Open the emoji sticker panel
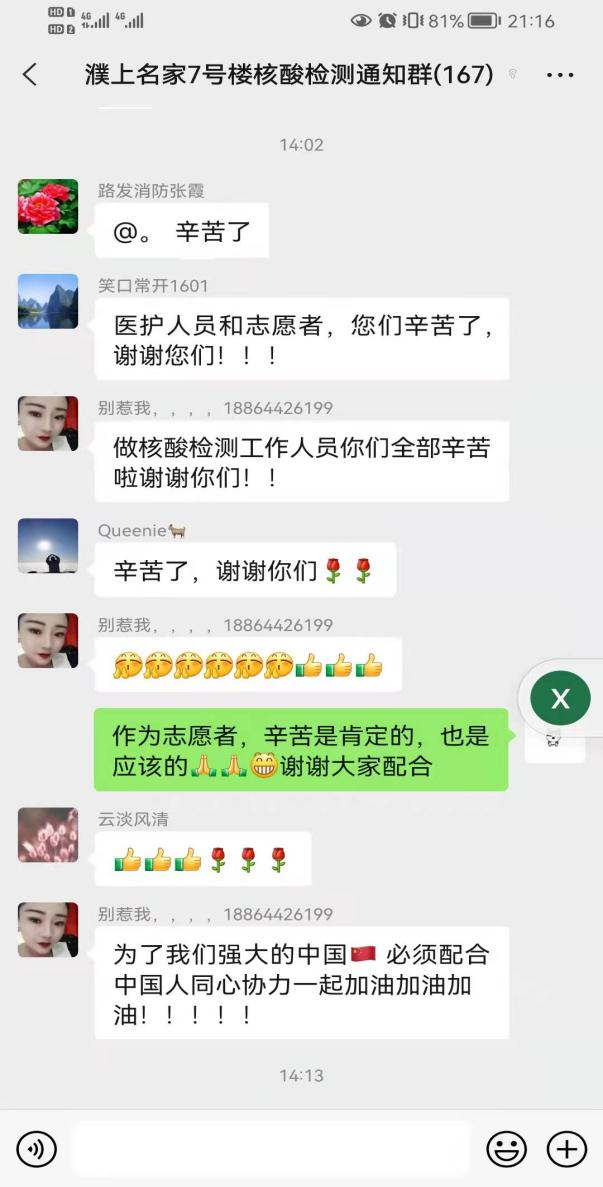This screenshot has width=603, height=1187. (506, 1150)
